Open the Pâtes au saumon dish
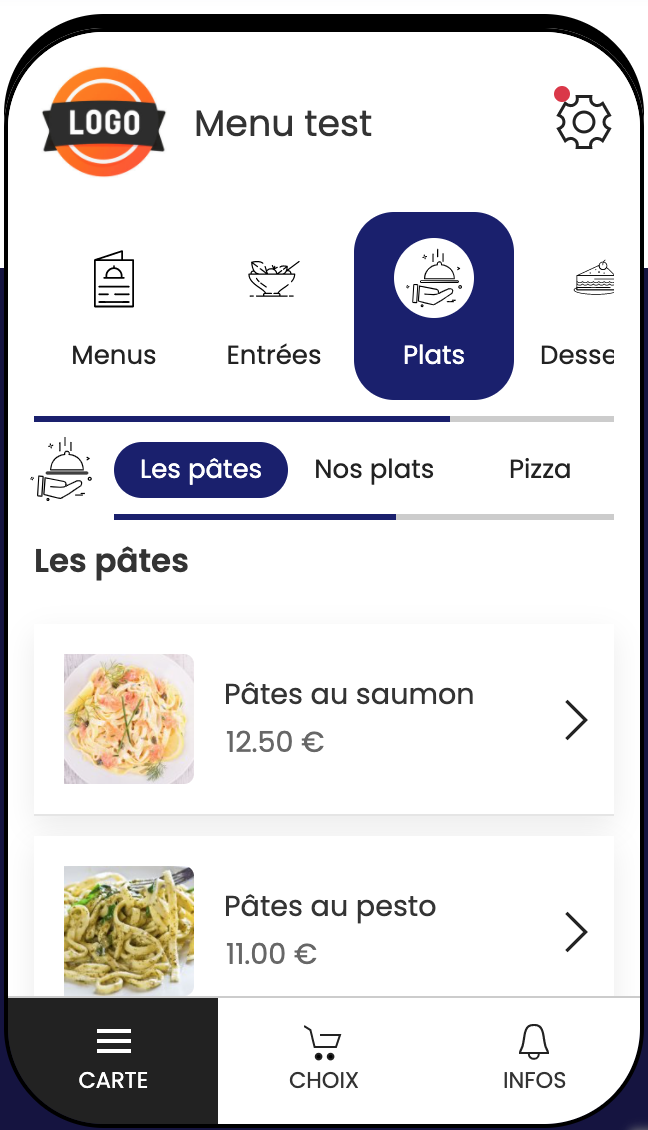Viewport: 648px width, 1130px height. pos(324,719)
